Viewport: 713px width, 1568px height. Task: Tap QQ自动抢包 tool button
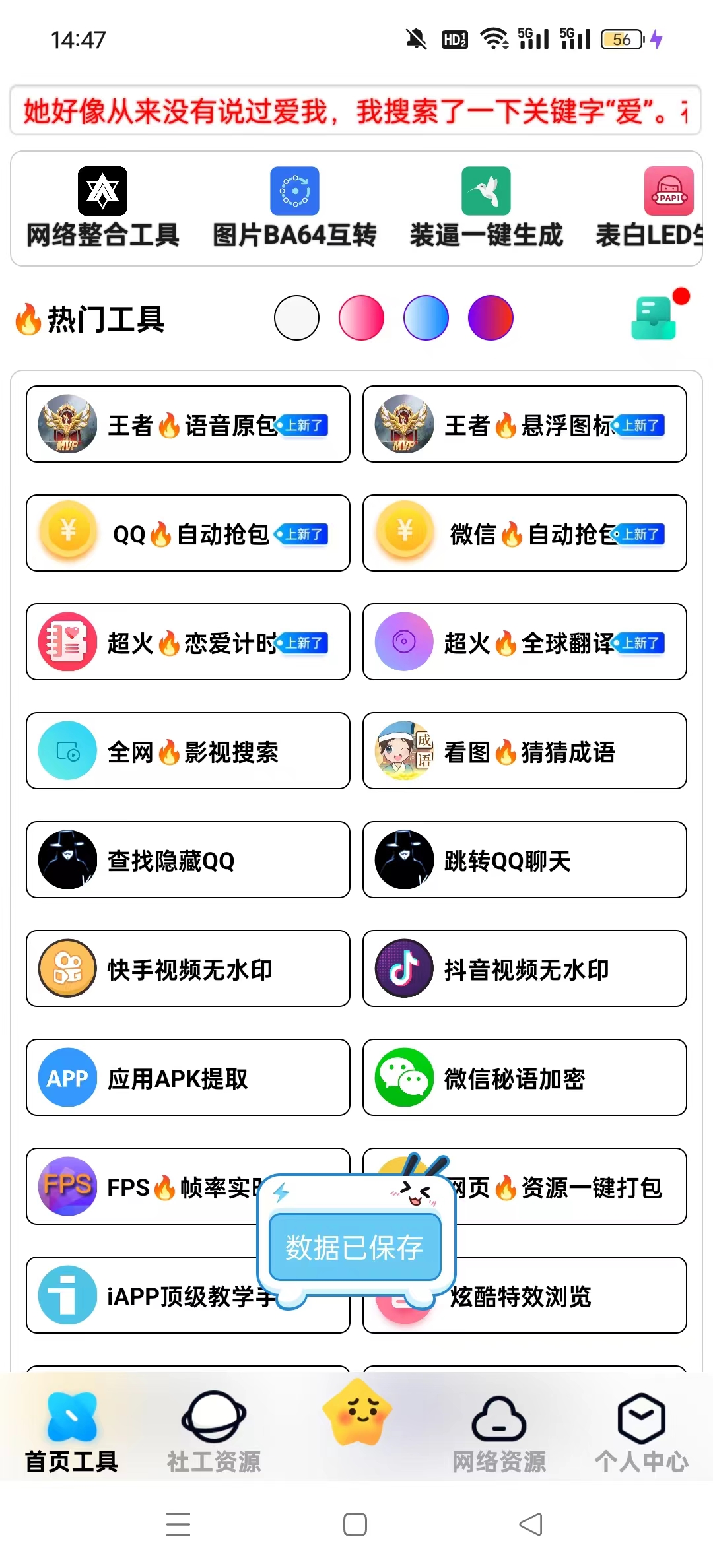tap(188, 533)
